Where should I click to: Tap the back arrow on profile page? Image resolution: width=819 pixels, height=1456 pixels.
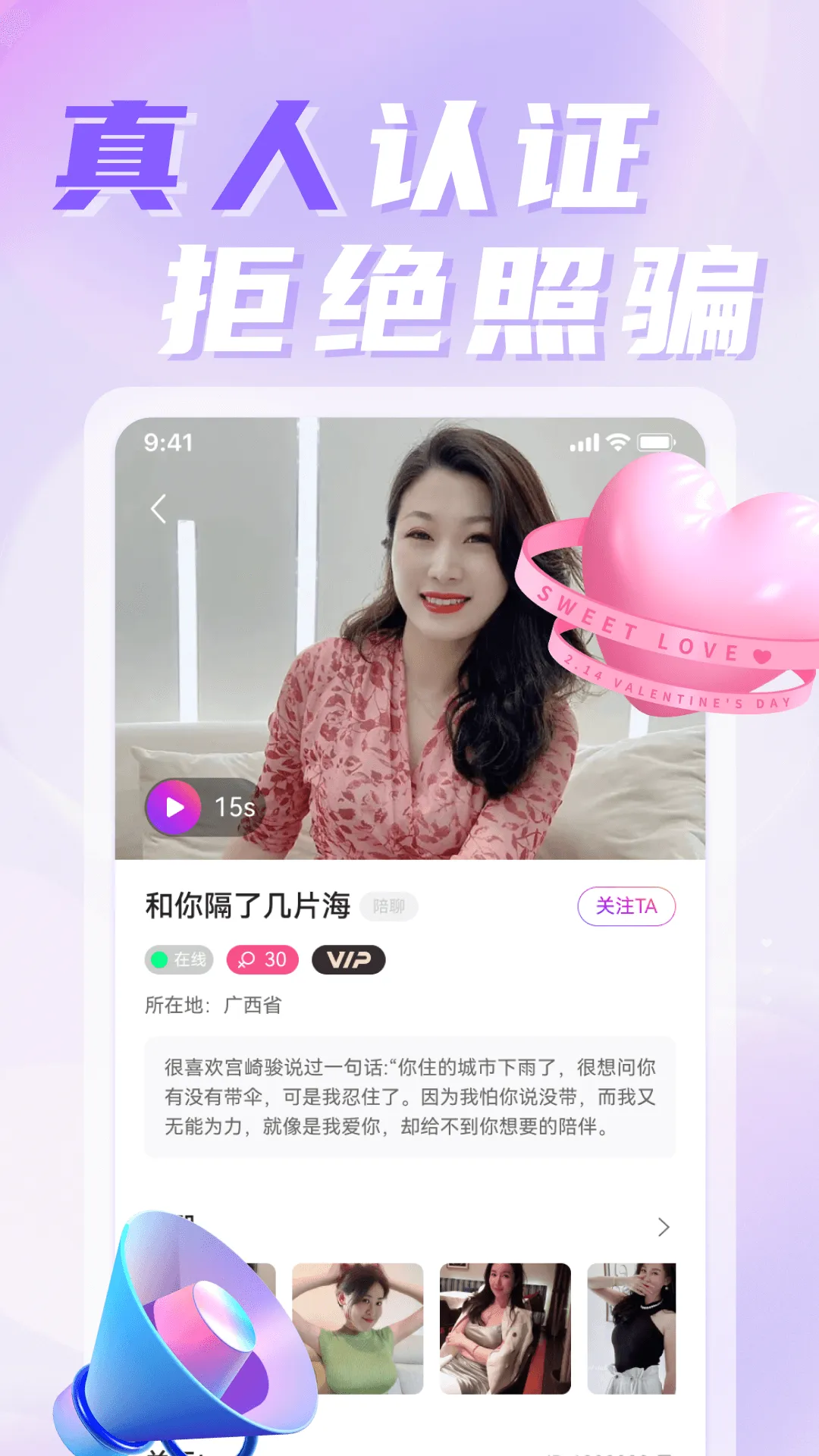point(159,510)
